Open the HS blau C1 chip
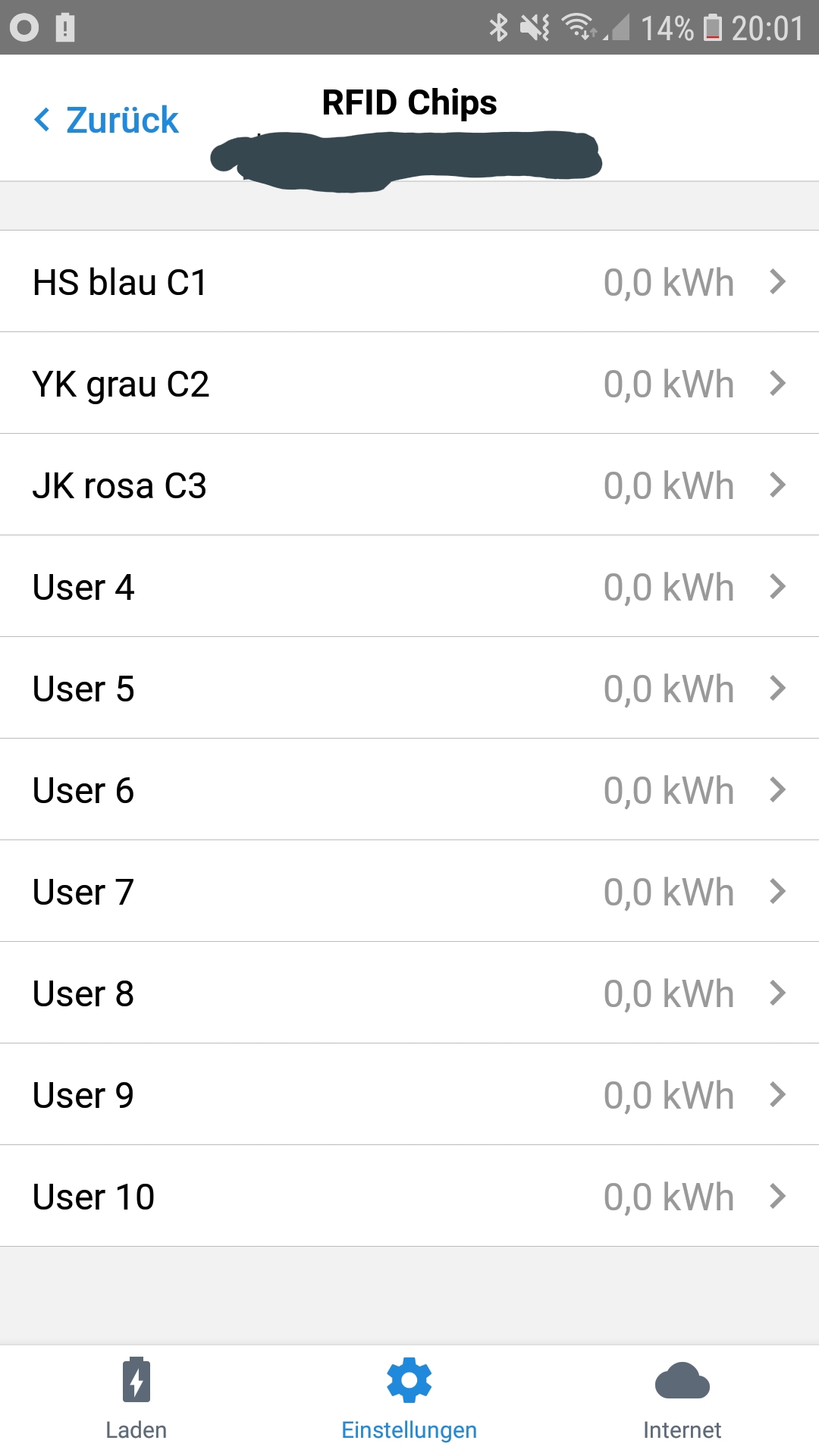819x1456 pixels. pos(409,282)
